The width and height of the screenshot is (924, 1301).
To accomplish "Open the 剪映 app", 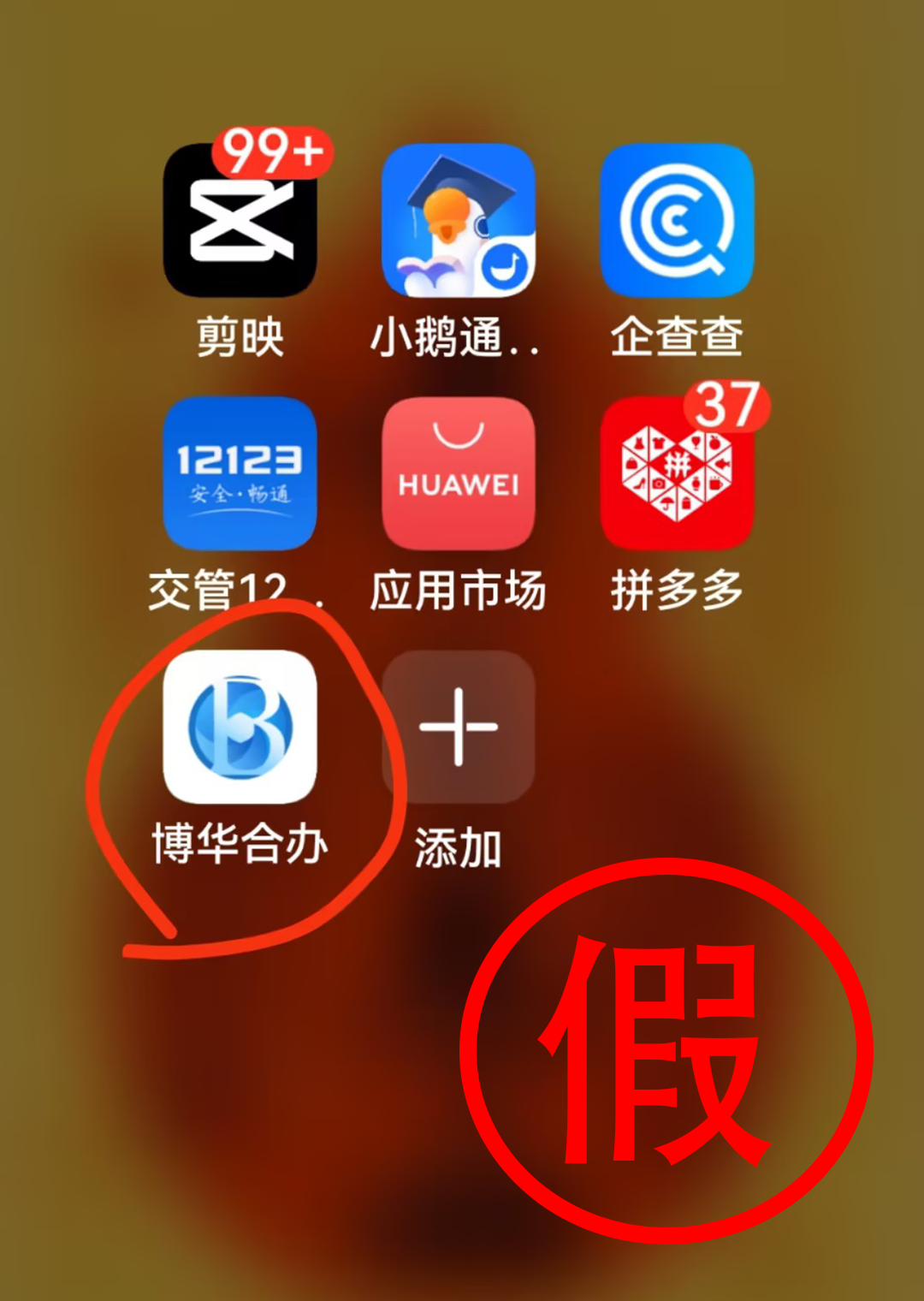I will 240,221.
